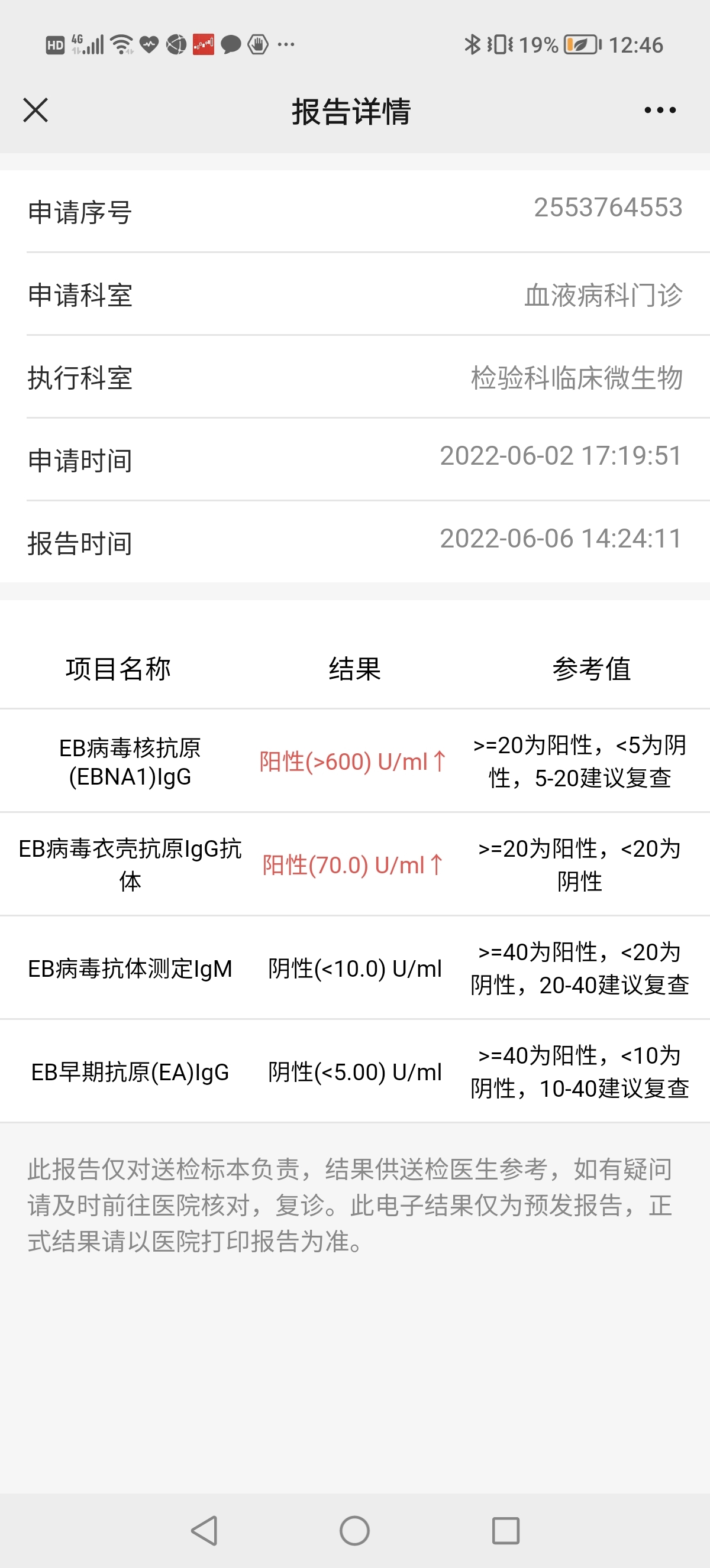Go to the home screen
Viewport: 710px width, 1568px height.
tap(354, 1530)
